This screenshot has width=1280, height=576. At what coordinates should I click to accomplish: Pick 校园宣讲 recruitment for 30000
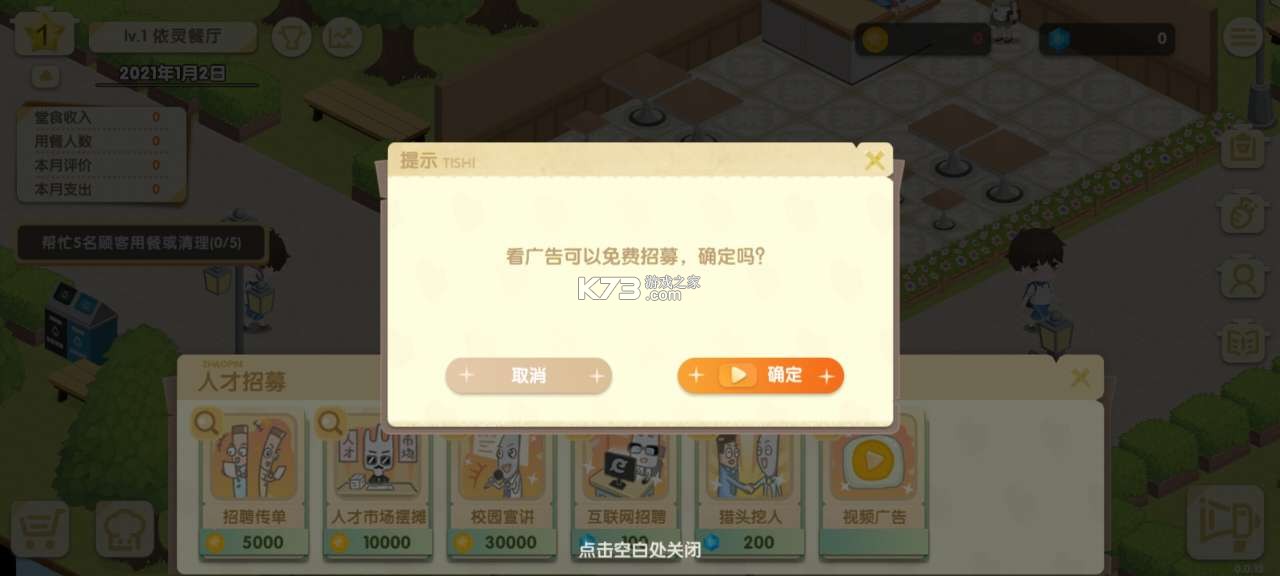tap(501, 480)
